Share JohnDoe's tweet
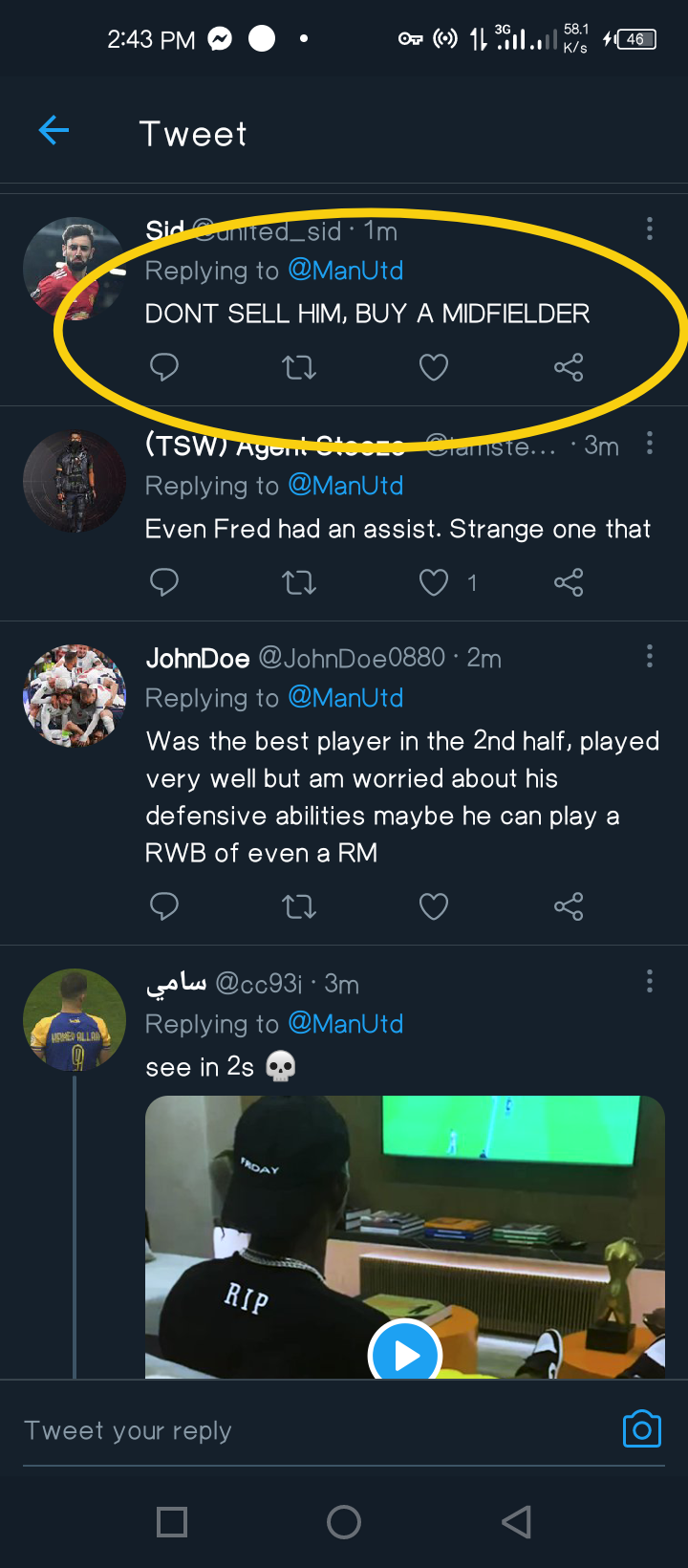688x1568 pixels. point(569,905)
